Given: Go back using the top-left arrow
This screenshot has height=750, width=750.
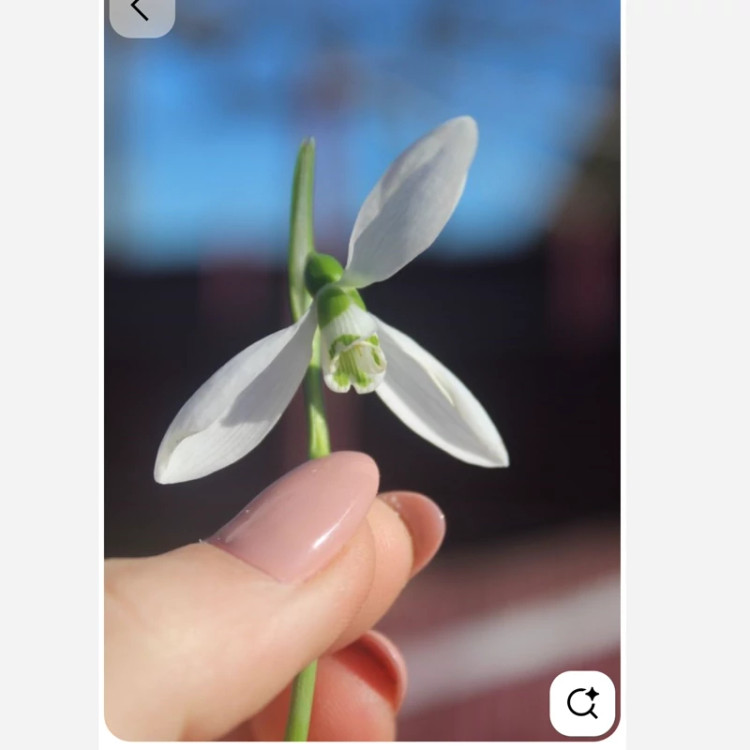Looking at the screenshot, I should [x=141, y=12].
